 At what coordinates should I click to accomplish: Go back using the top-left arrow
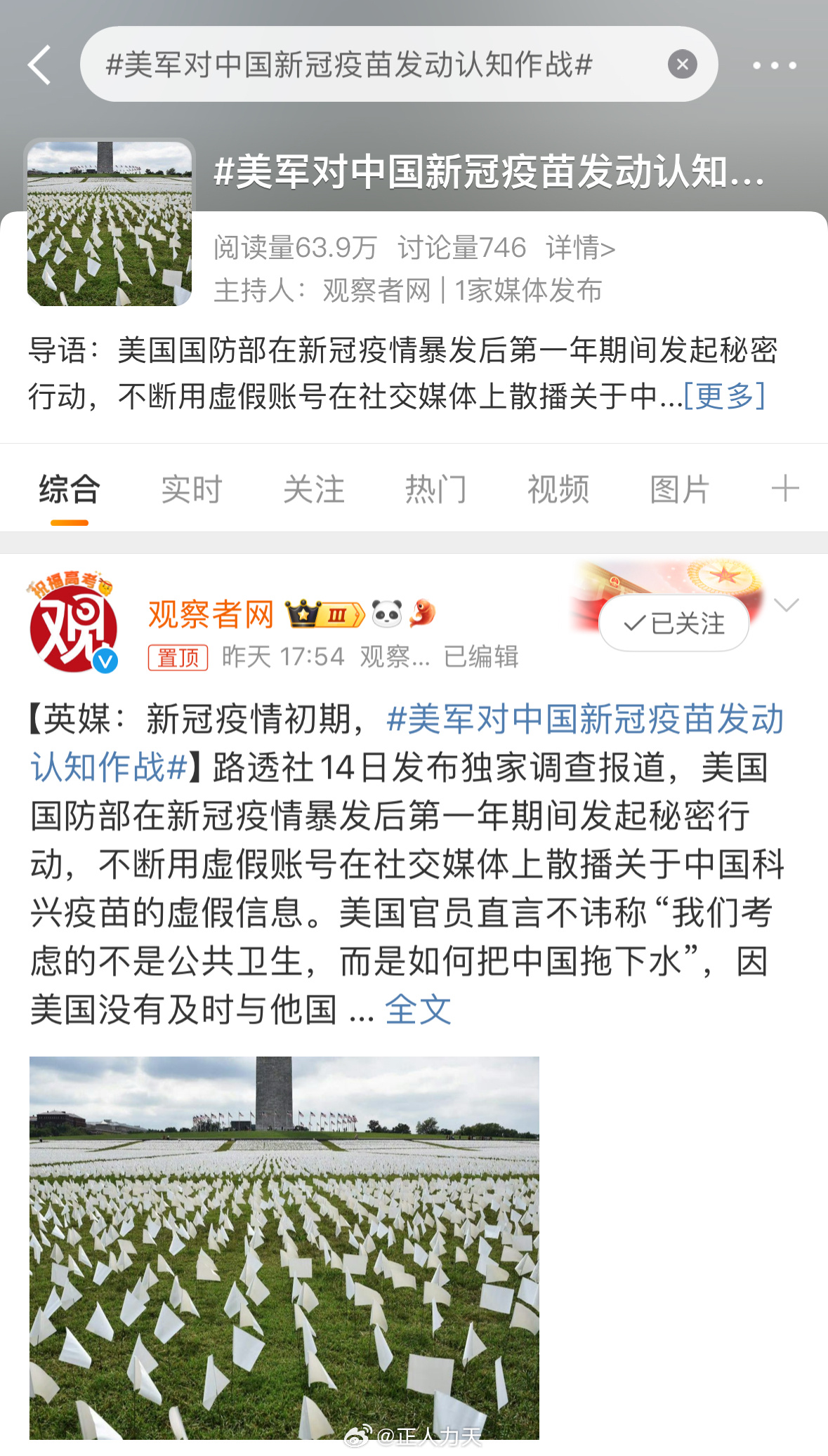point(40,65)
